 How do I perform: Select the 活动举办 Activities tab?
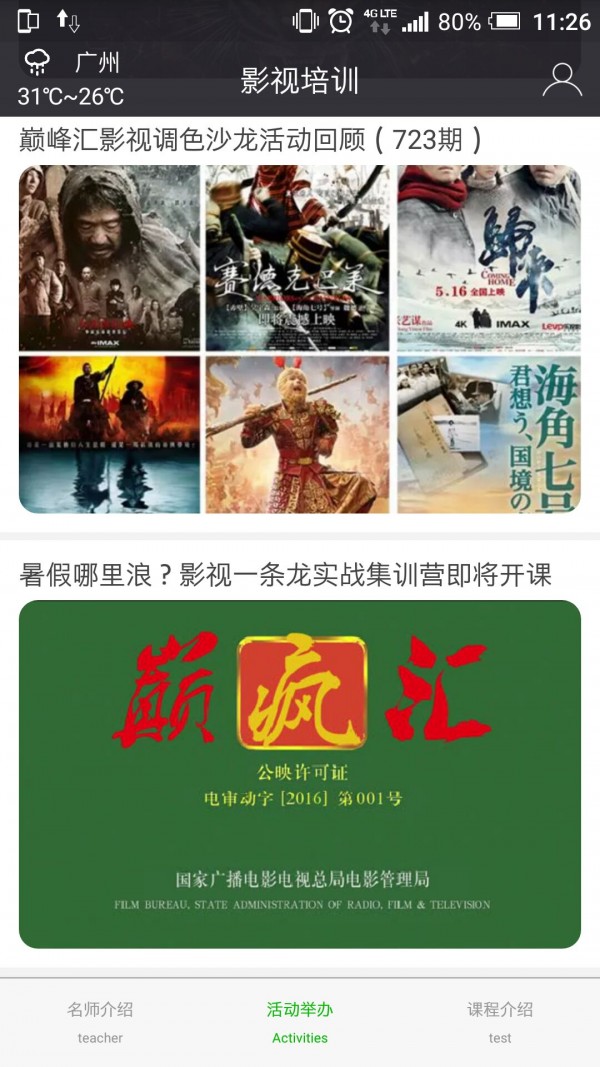pos(300,1022)
